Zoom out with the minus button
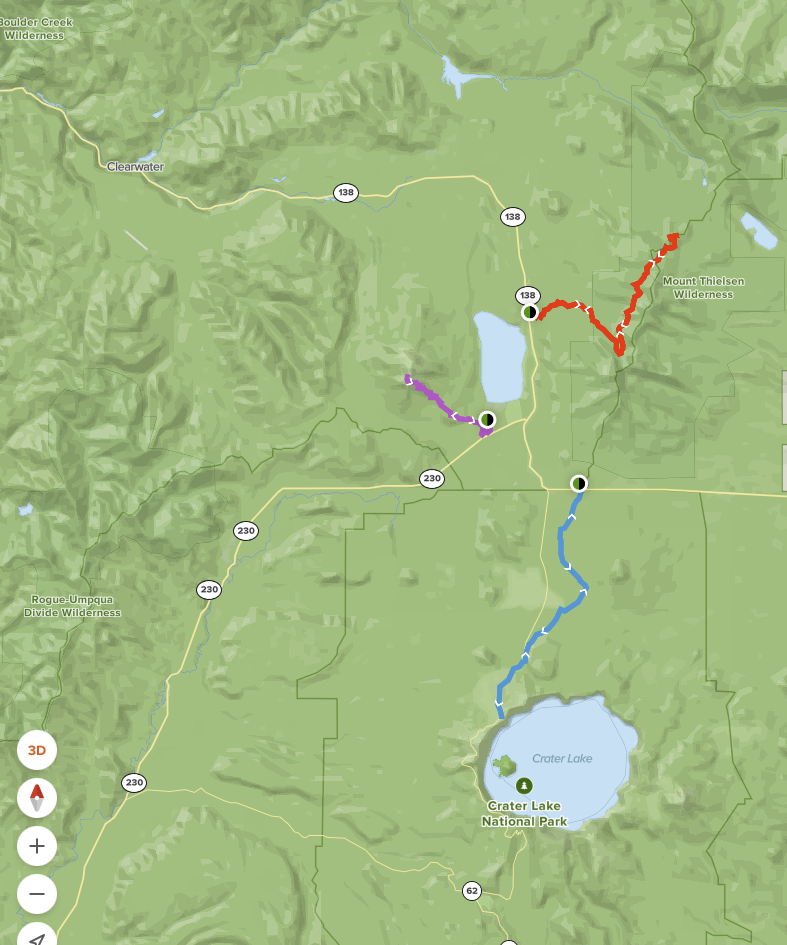This screenshot has width=787, height=945. click(x=37, y=894)
